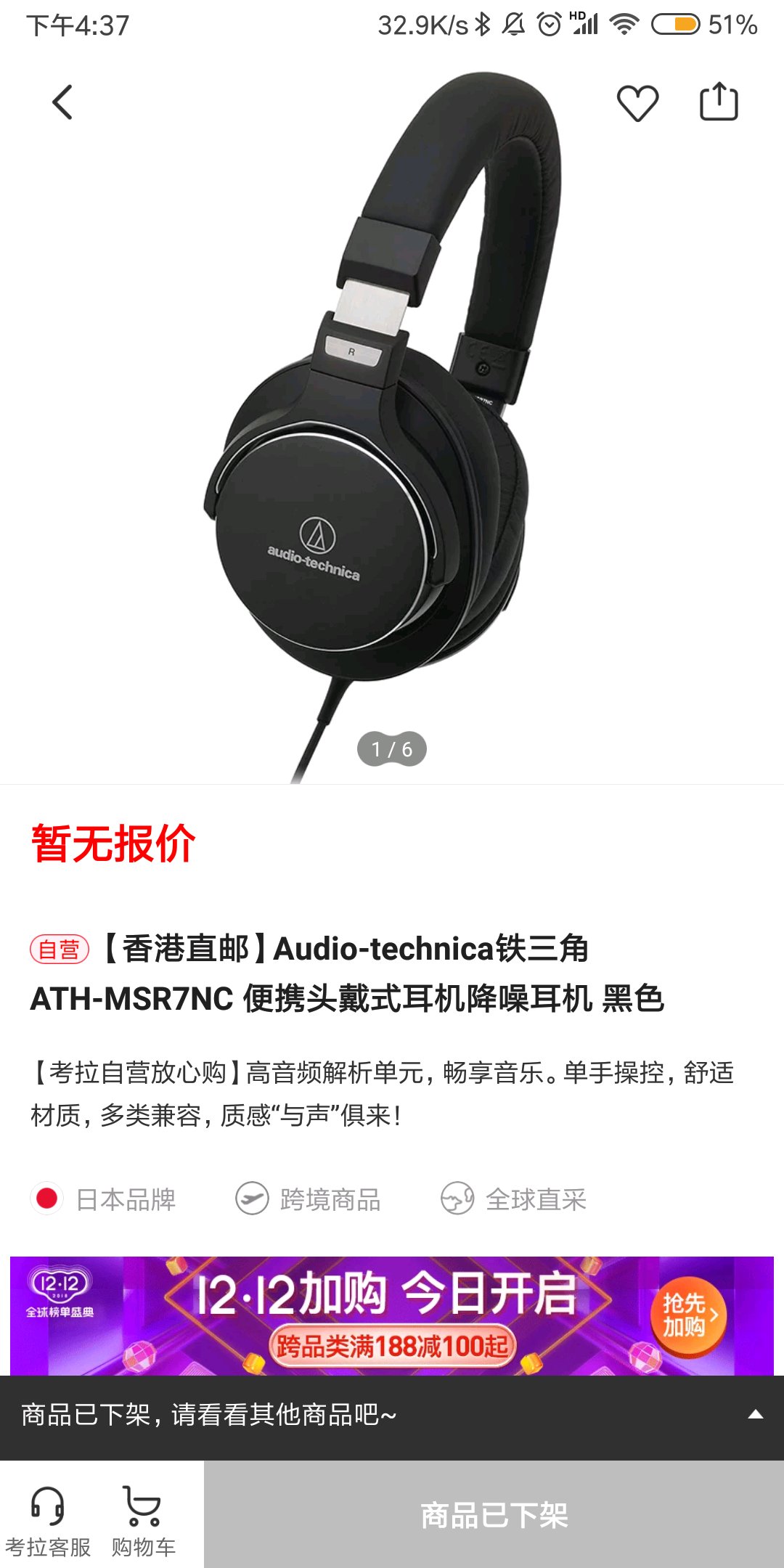
Task: Open the 12·12加购 promotion banner
Action: click(392, 1315)
